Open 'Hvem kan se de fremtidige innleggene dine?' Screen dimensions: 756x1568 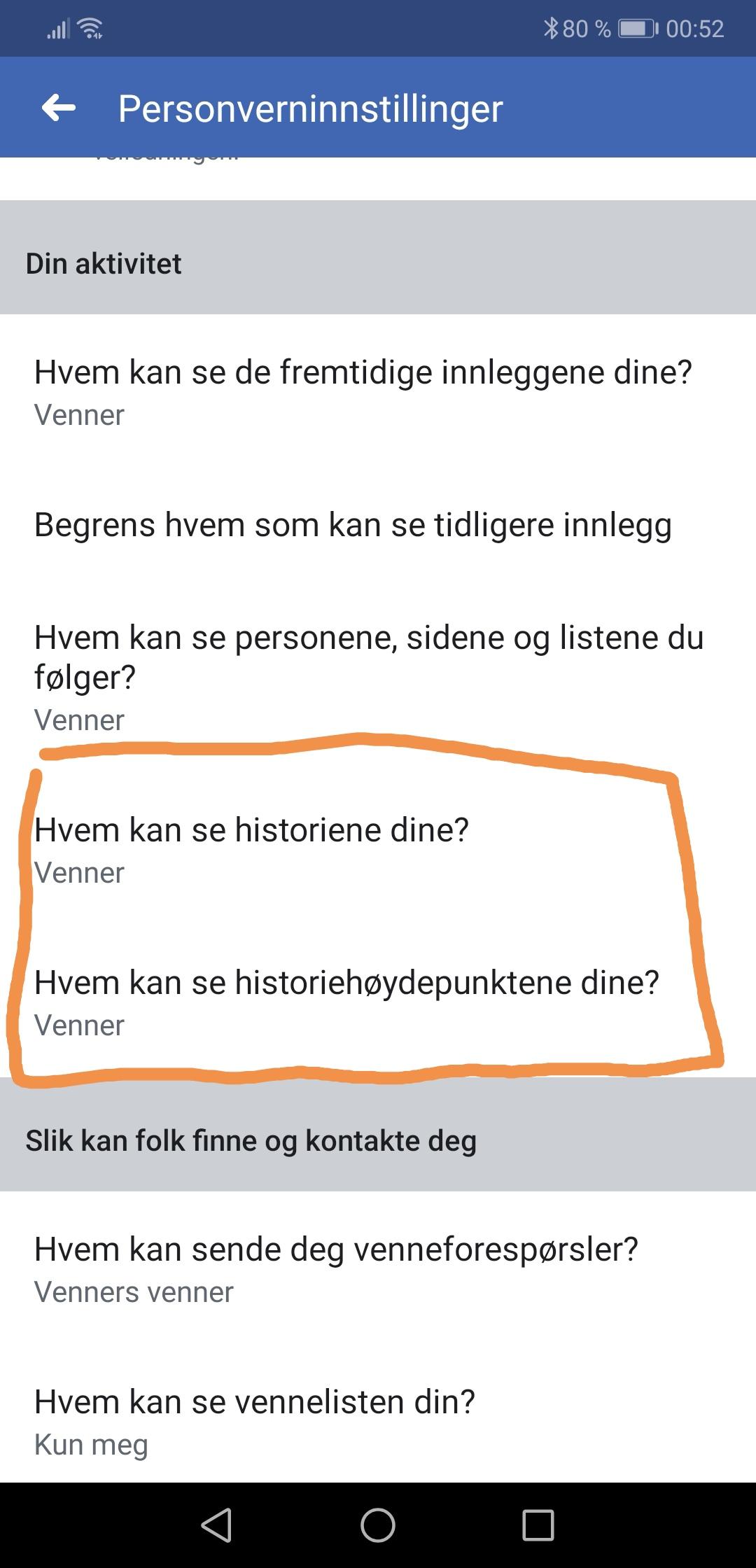[378, 392]
